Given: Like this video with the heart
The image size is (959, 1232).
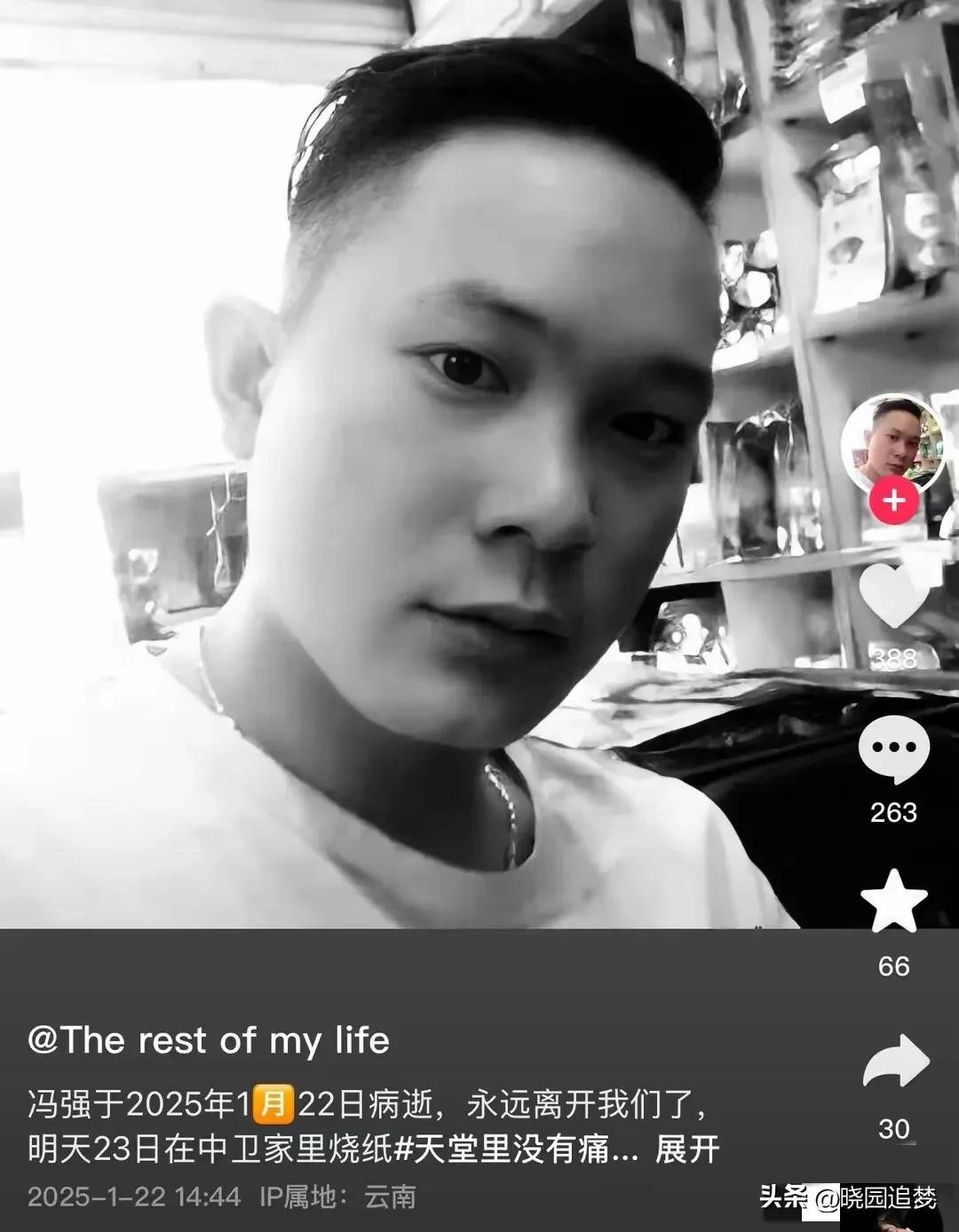Looking at the screenshot, I should 893,593.
